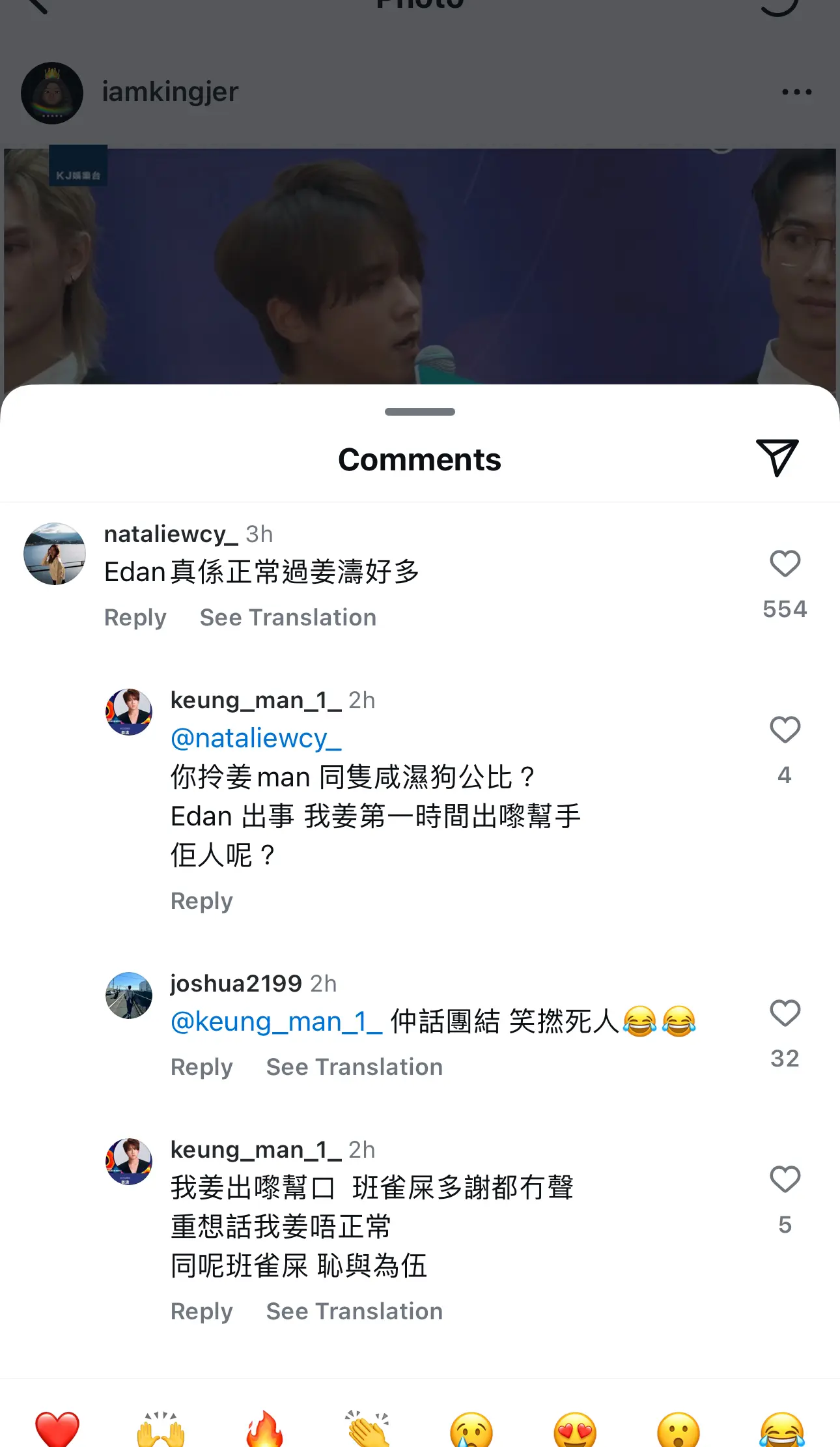Screen dimensions: 840x1447
Task: Open the @nataliewcy_ mention link
Action: [x=256, y=738]
